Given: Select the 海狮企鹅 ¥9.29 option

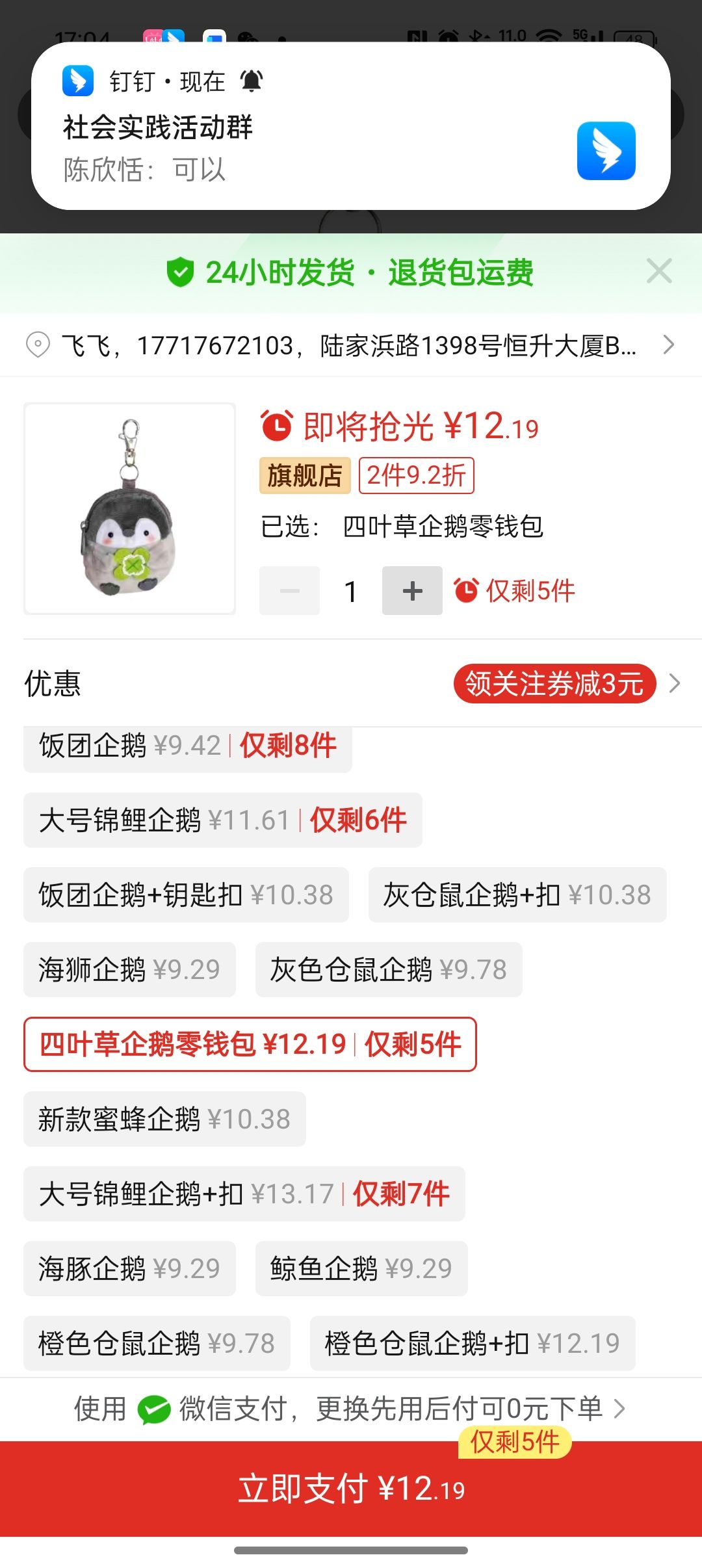Looking at the screenshot, I should 129,970.
